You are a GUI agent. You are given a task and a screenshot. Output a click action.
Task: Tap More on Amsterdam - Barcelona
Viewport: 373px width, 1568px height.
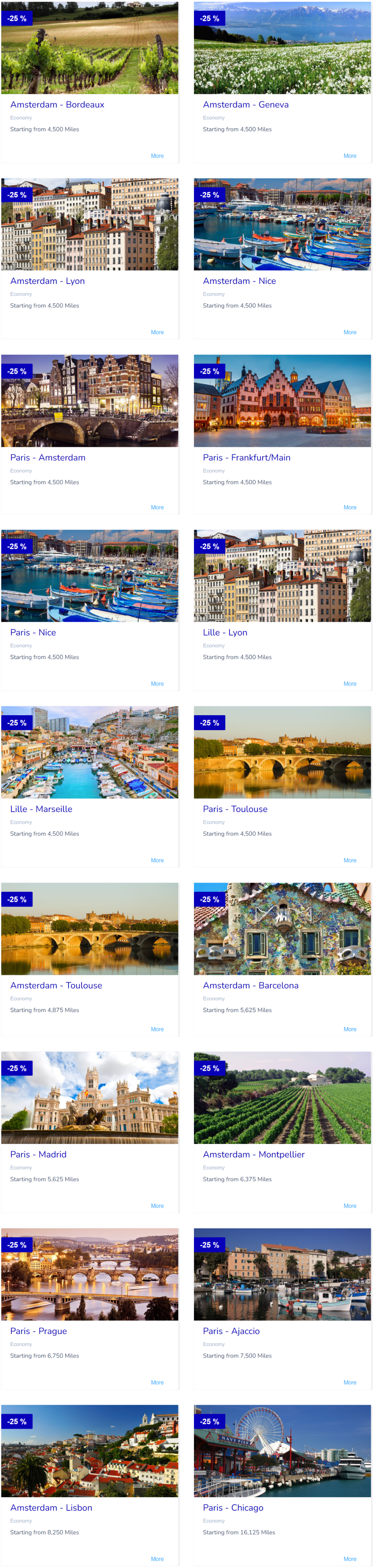[349, 1029]
